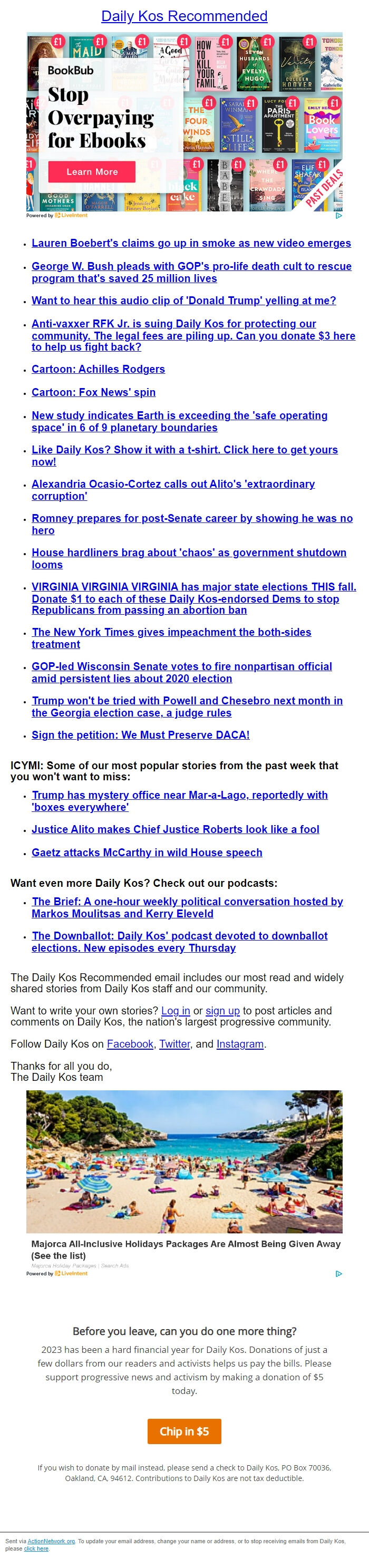Visit Daily Kos on Instagram
369x1568 pixels.
(240, 1044)
